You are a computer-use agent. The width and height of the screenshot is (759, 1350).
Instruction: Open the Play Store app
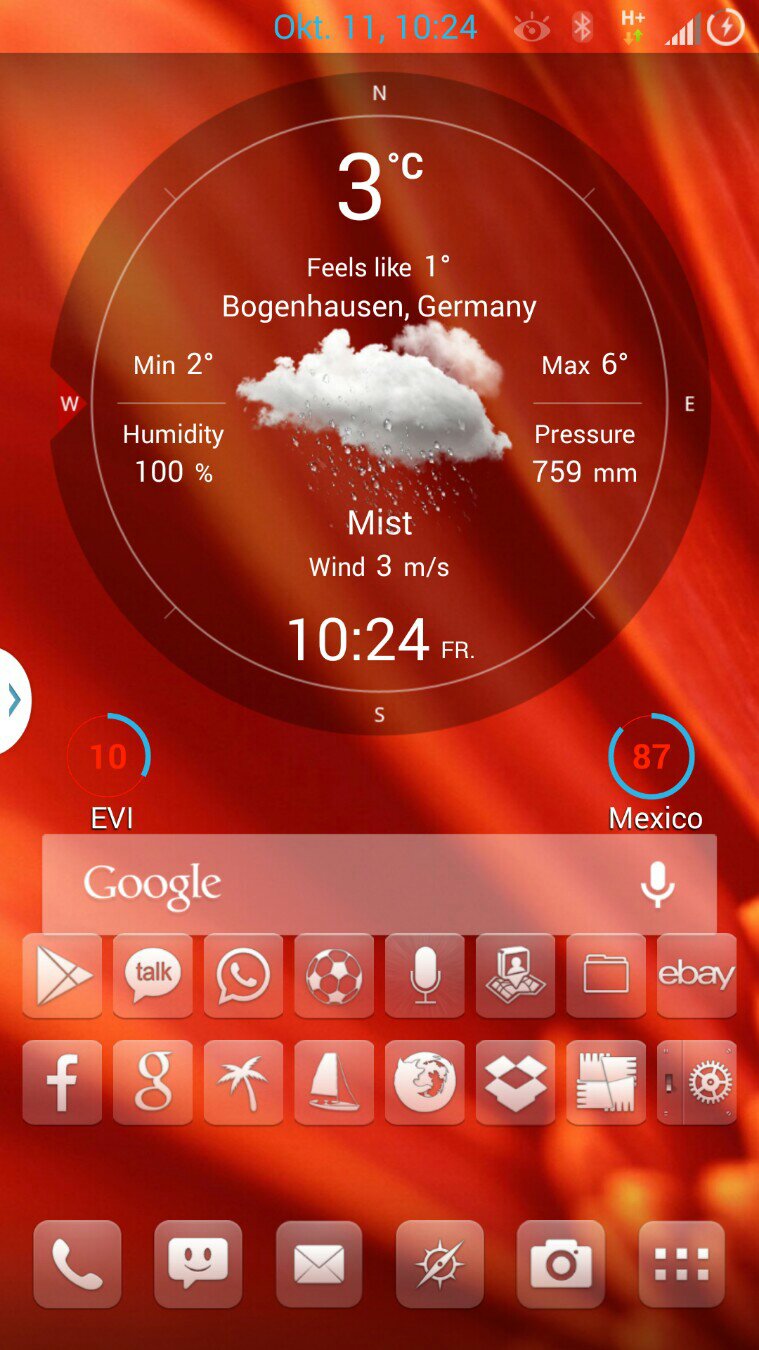click(x=62, y=976)
